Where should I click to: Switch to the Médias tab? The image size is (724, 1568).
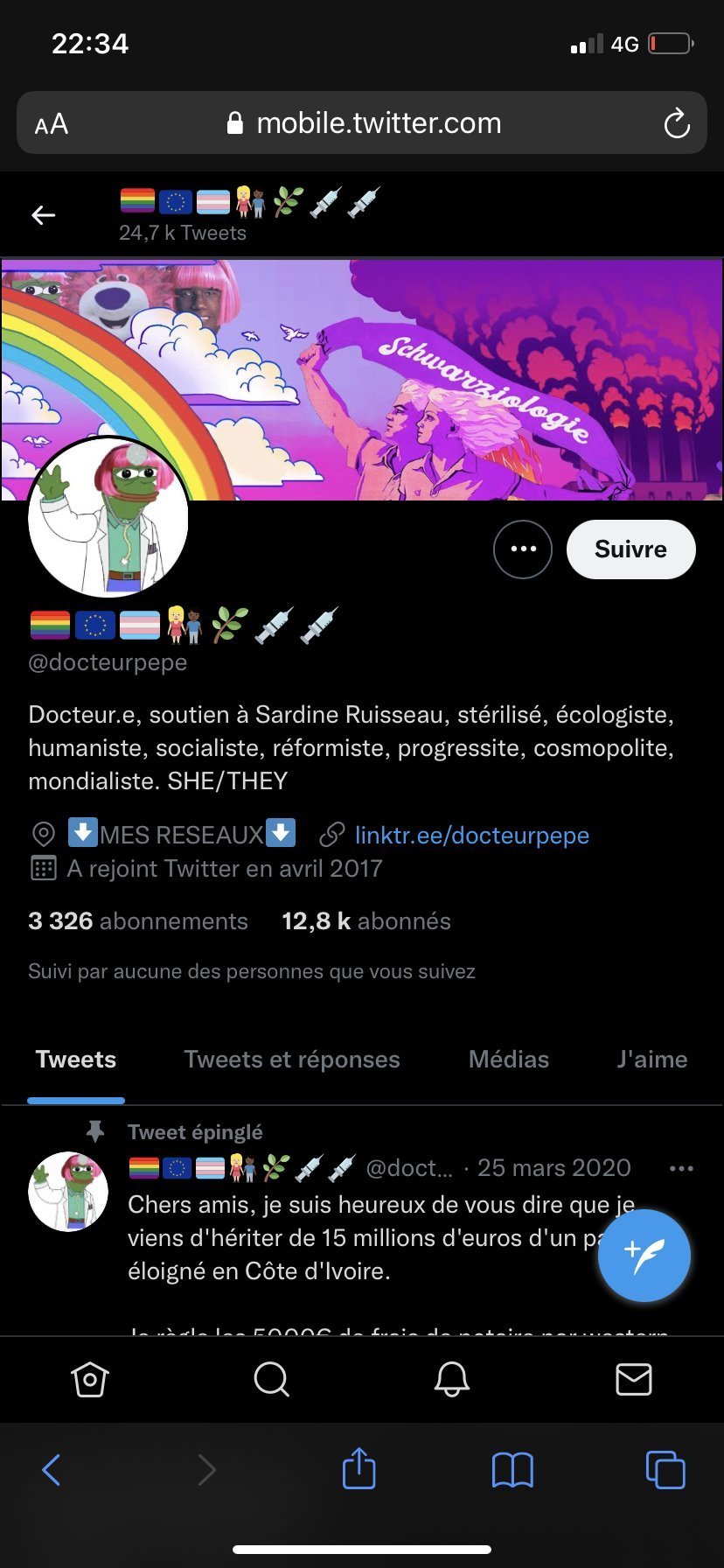tap(509, 1060)
